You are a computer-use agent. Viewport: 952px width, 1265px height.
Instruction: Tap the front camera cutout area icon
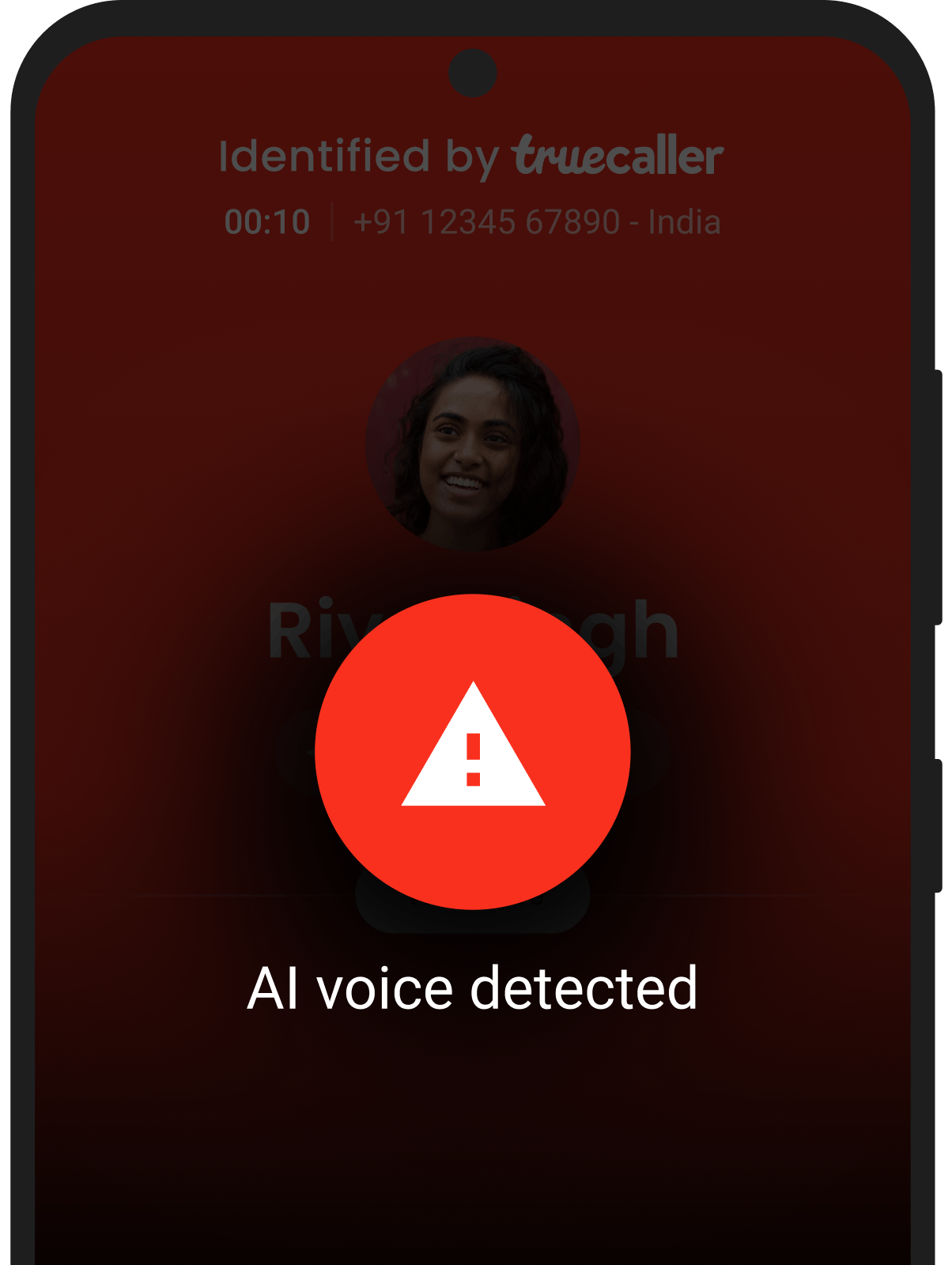(474, 71)
